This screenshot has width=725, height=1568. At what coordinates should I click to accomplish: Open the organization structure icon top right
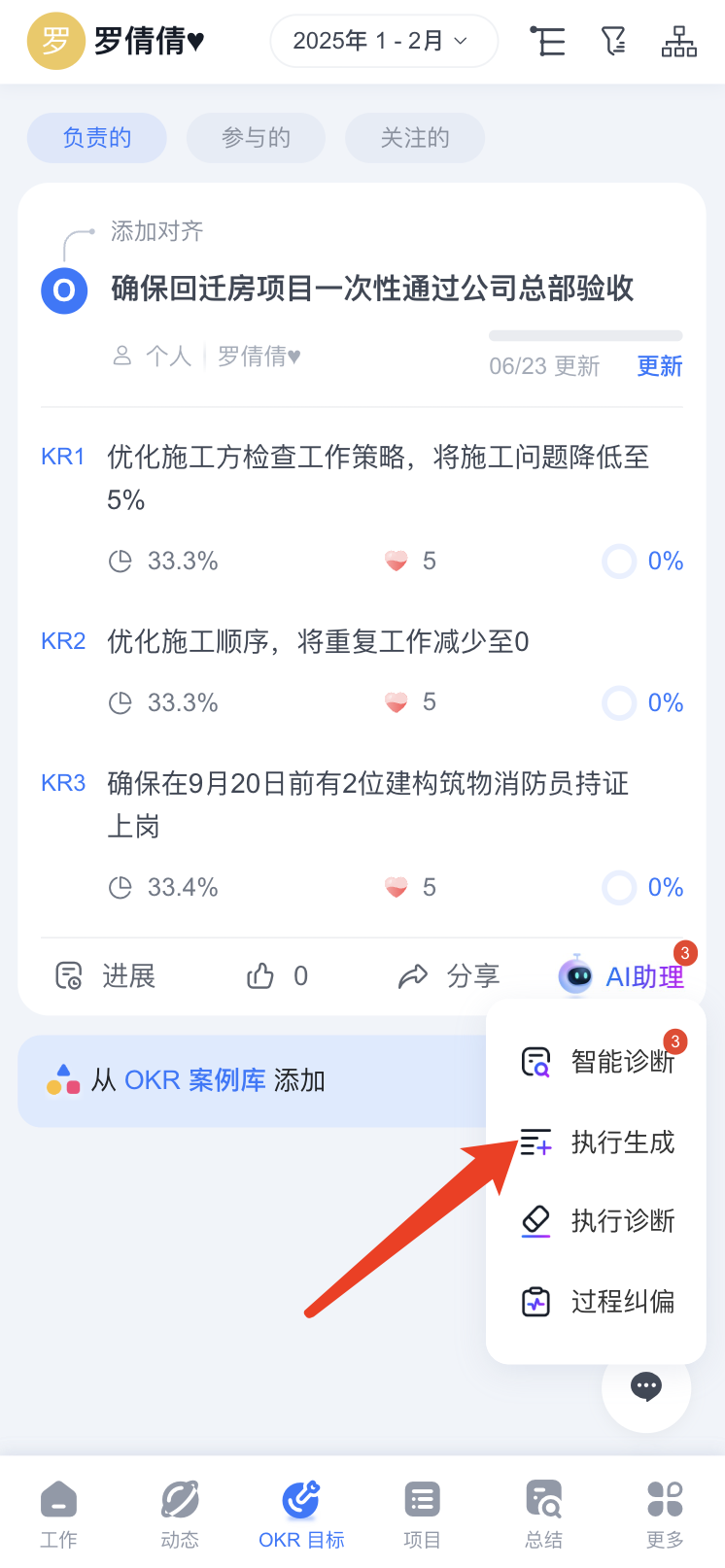pos(679,42)
